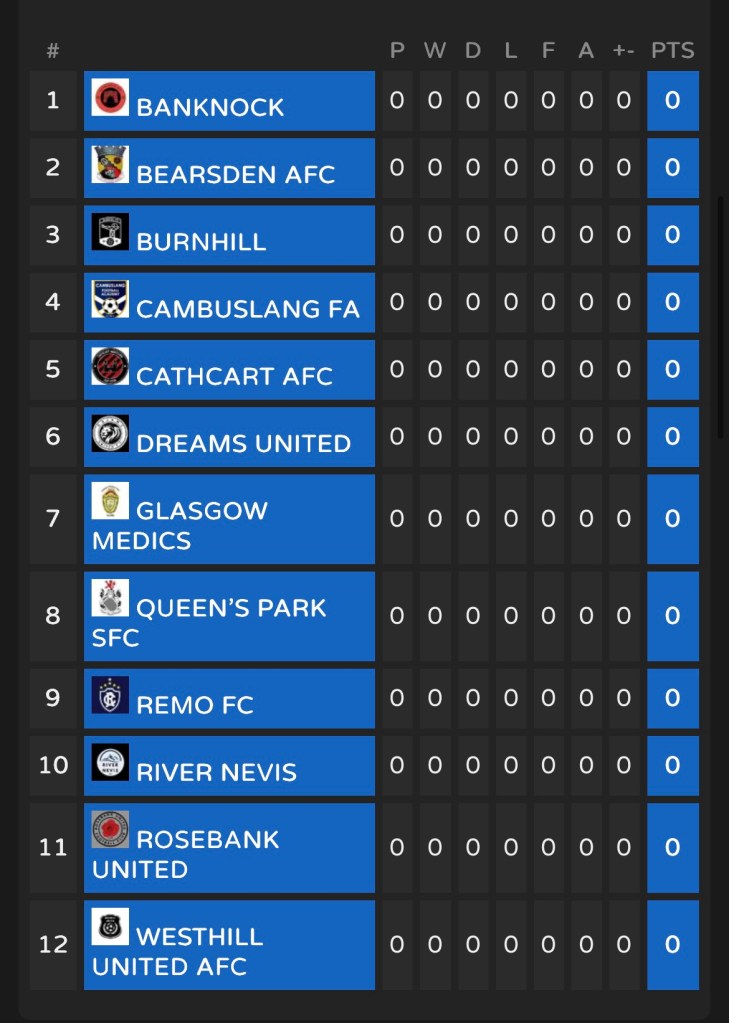729x1023 pixels.
Task: View River Nevis team details
Action: coord(216,772)
